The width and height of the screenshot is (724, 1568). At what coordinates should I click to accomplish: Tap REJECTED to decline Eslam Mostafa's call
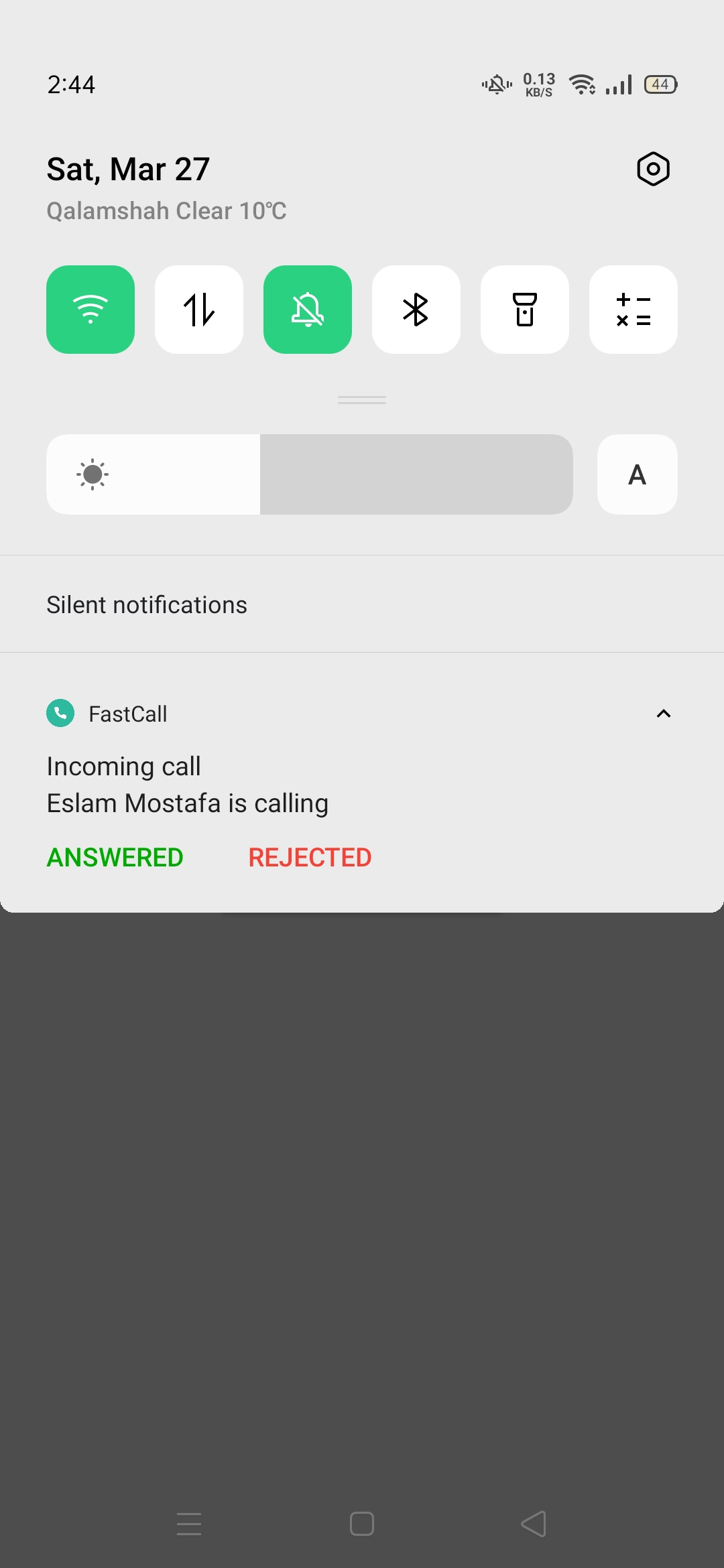tap(310, 858)
